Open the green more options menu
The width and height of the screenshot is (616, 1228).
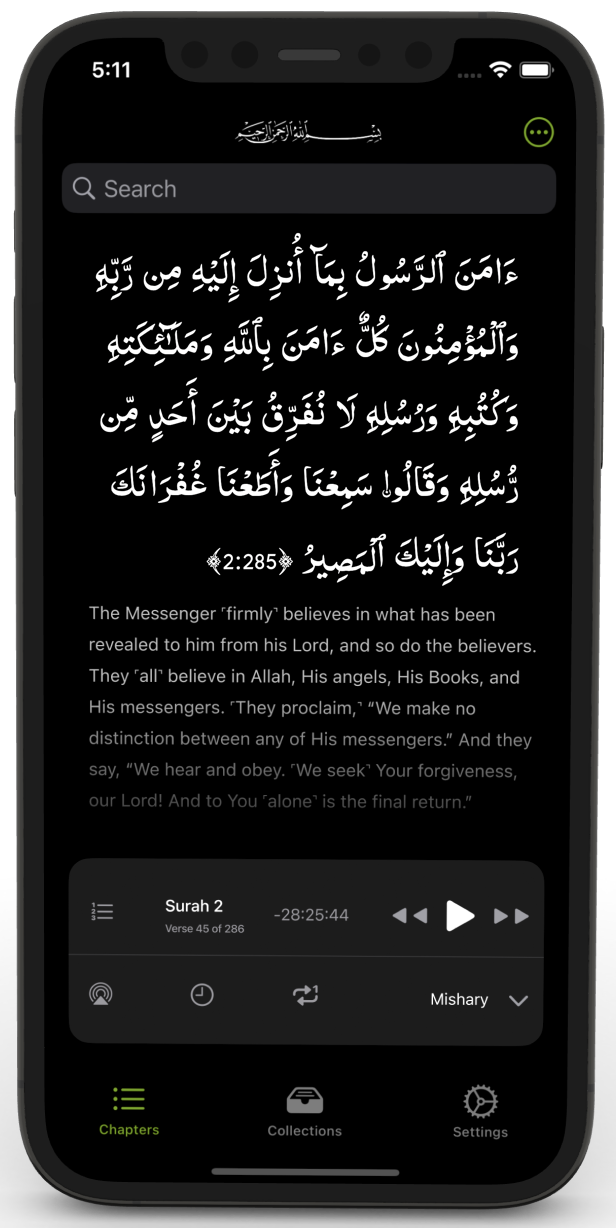click(538, 132)
